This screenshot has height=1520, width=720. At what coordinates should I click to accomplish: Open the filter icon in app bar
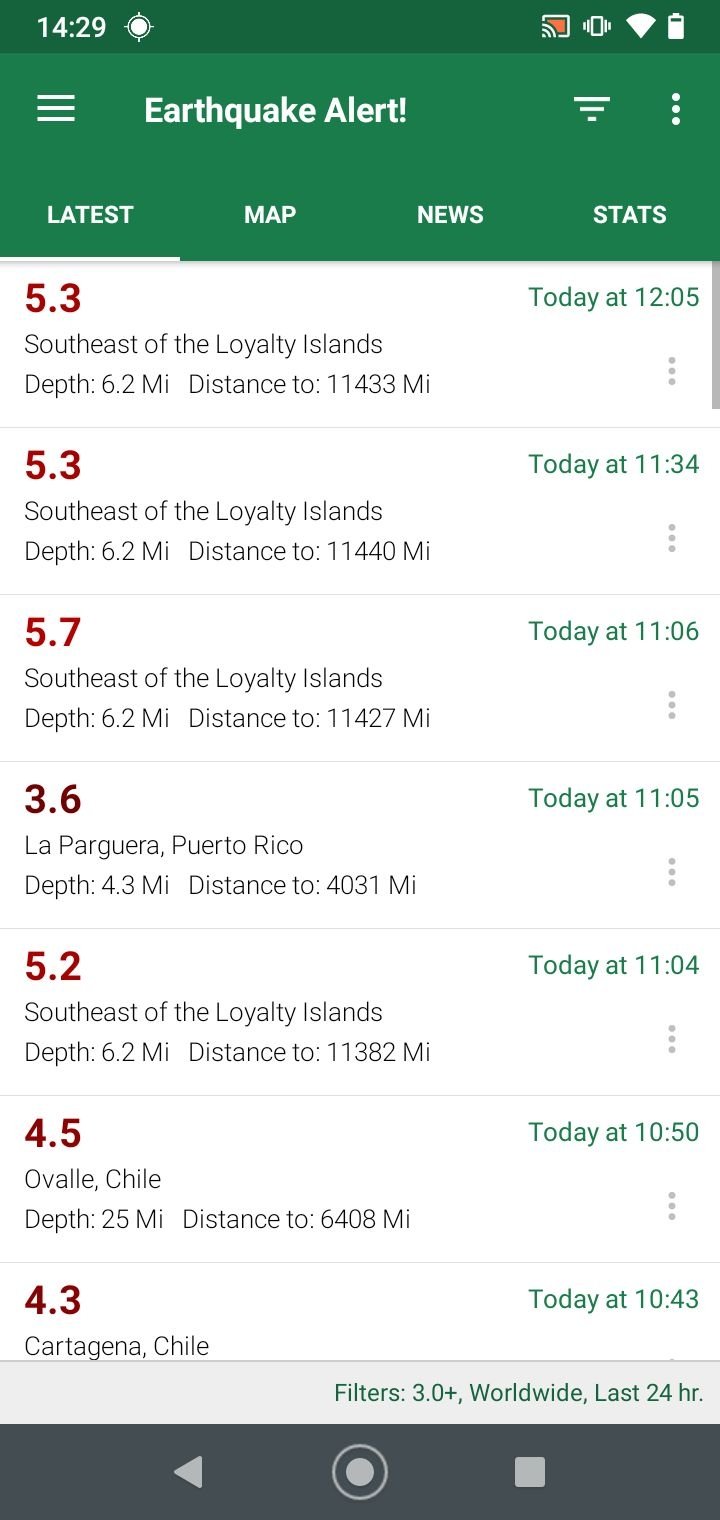point(592,109)
